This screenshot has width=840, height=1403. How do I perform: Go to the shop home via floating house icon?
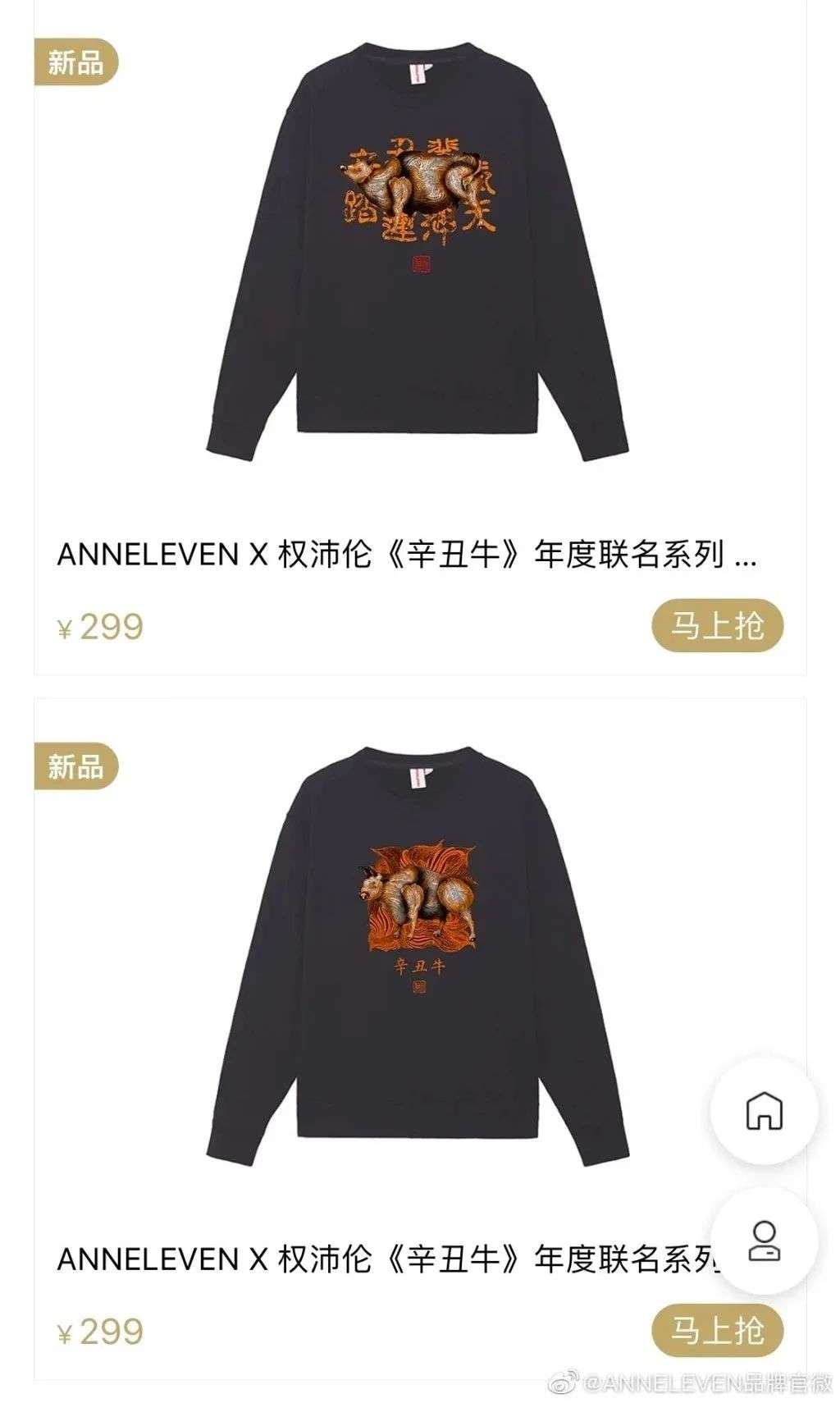(764, 1111)
